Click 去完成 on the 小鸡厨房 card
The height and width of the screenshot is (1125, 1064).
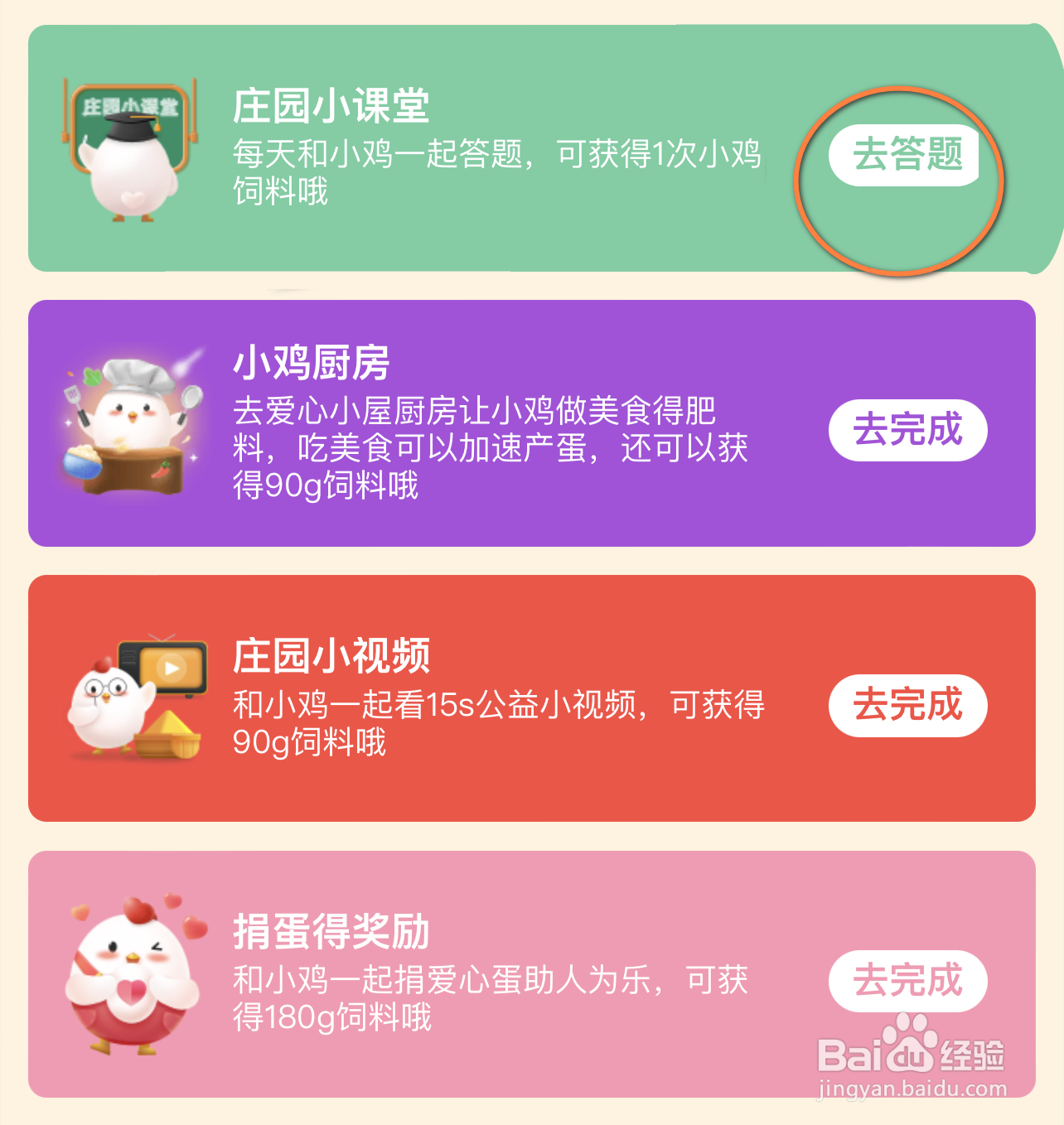tap(907, 429)
